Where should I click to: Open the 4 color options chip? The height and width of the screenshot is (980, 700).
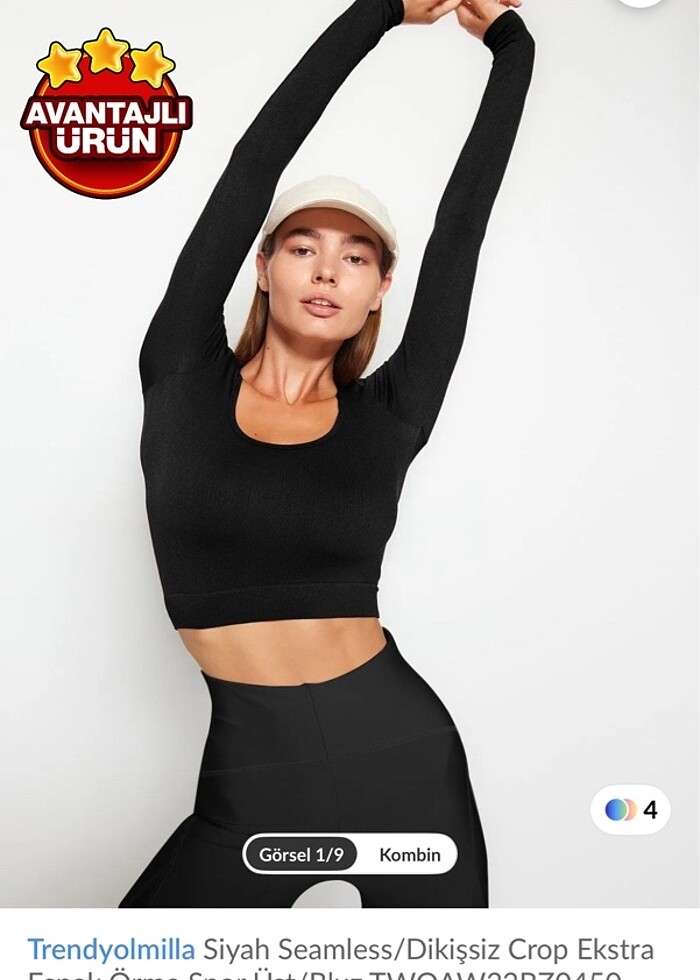point(630,809)
